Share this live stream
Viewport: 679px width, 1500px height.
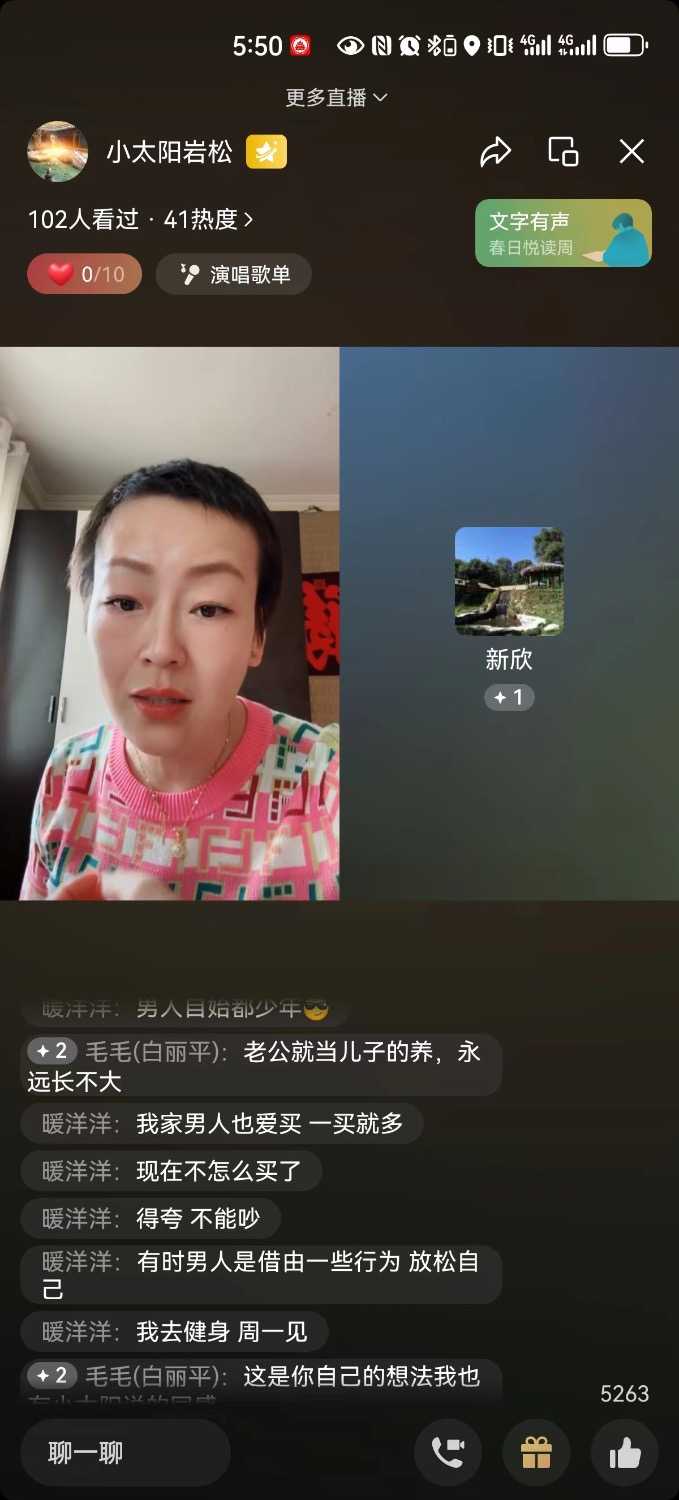[x=495, y=152]
